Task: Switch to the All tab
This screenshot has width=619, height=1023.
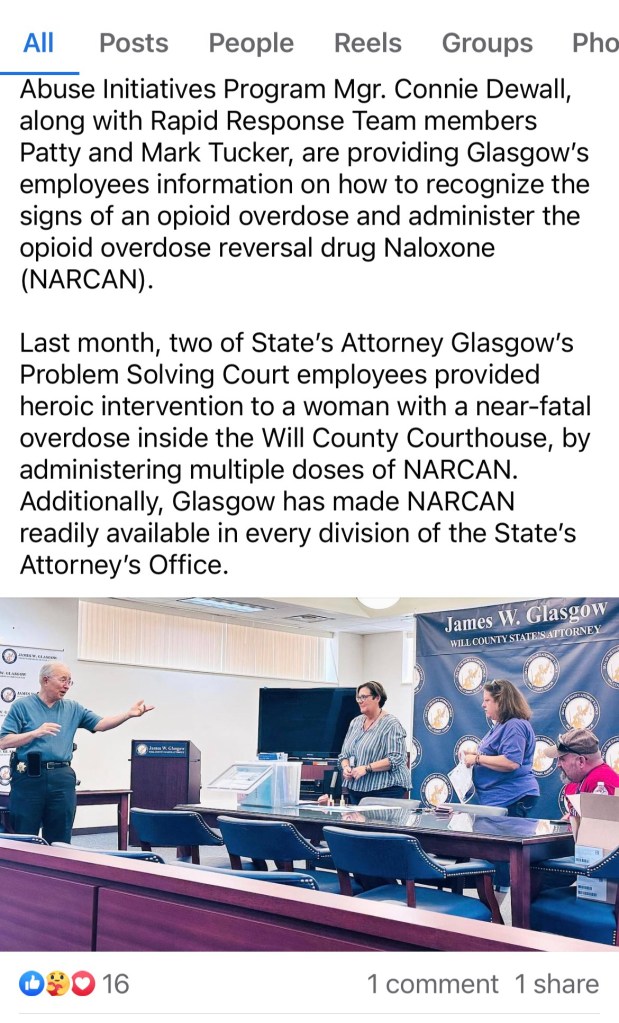Action: [x=39, y=43]
